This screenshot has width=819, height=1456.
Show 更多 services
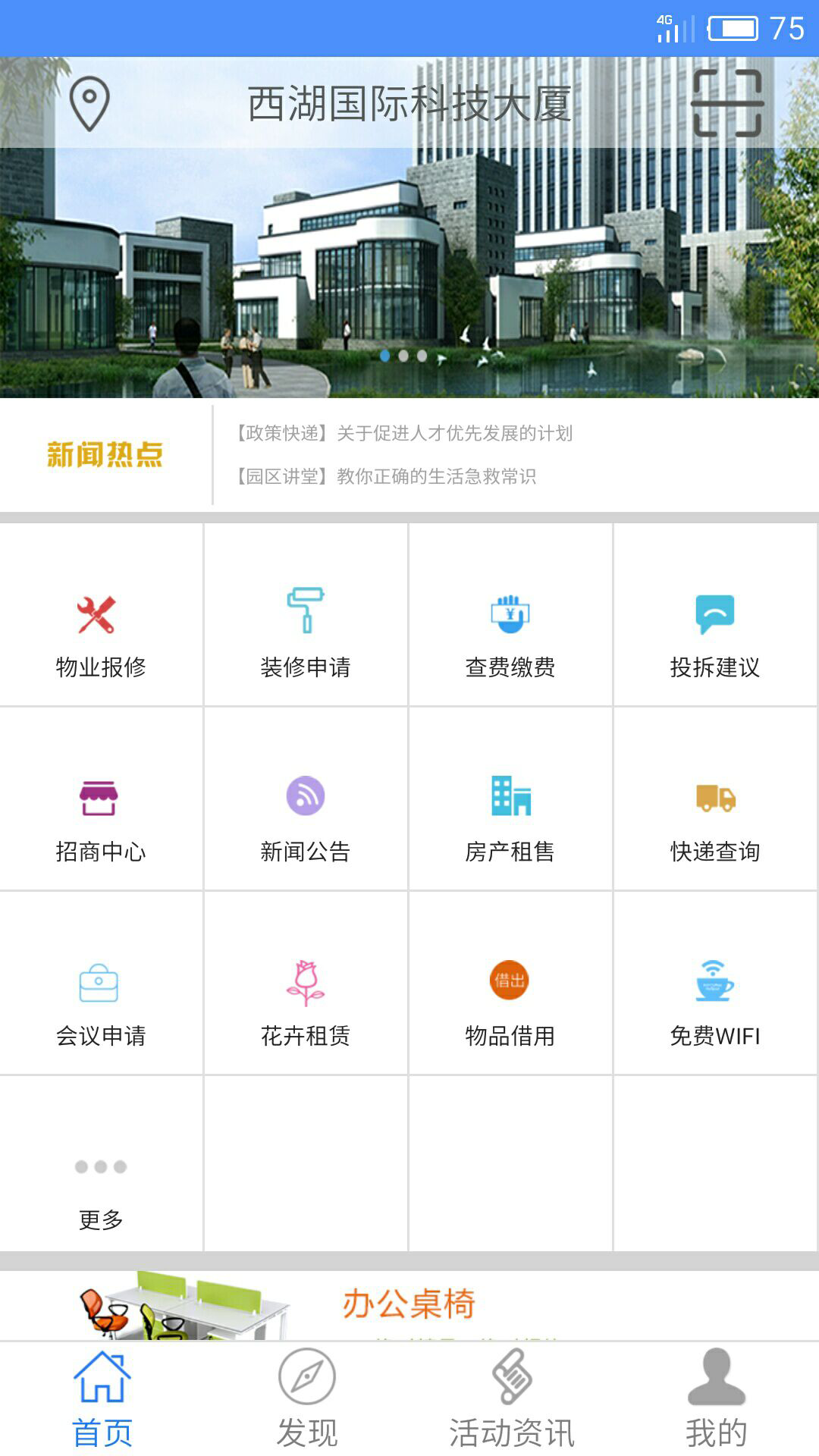101,1186
